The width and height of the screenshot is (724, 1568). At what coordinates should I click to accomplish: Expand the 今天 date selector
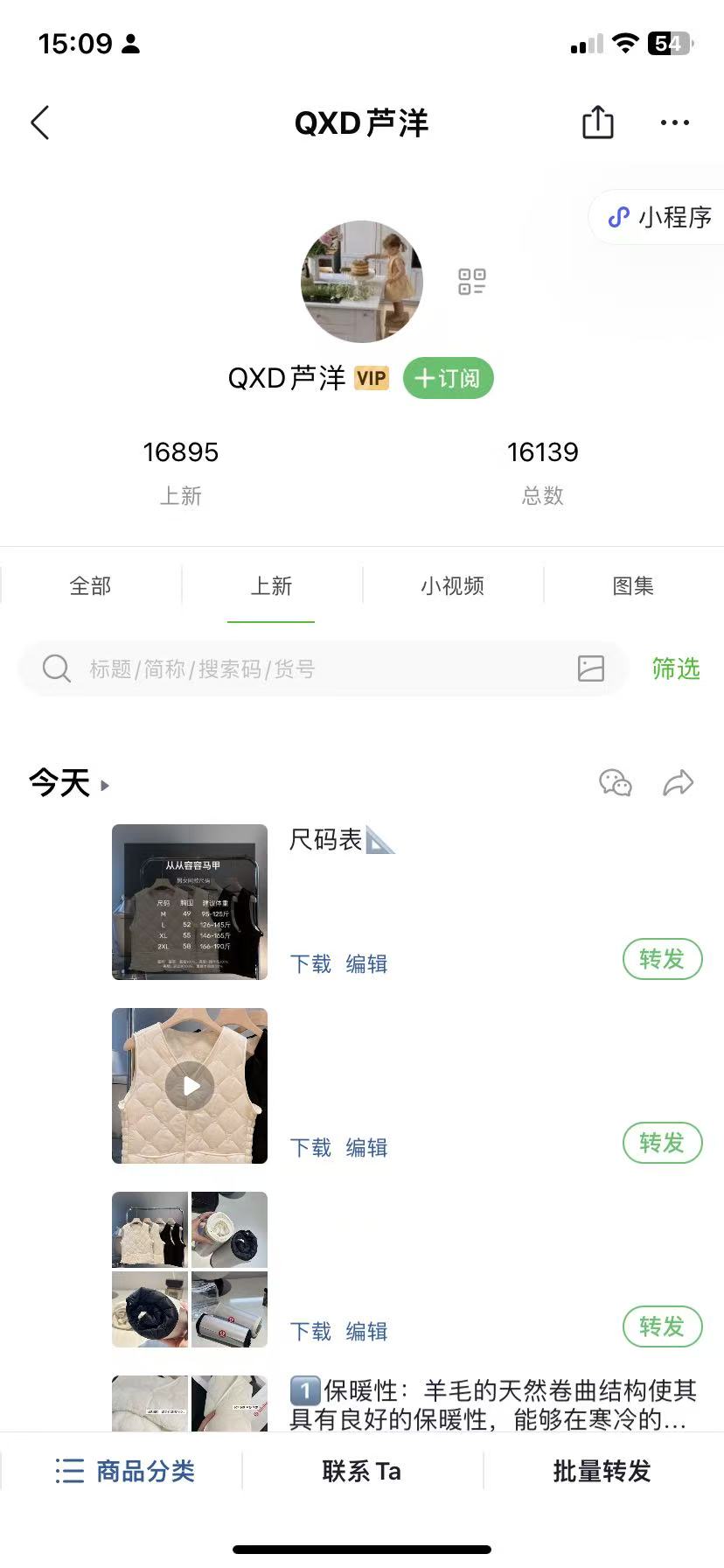tap(70, 783)
